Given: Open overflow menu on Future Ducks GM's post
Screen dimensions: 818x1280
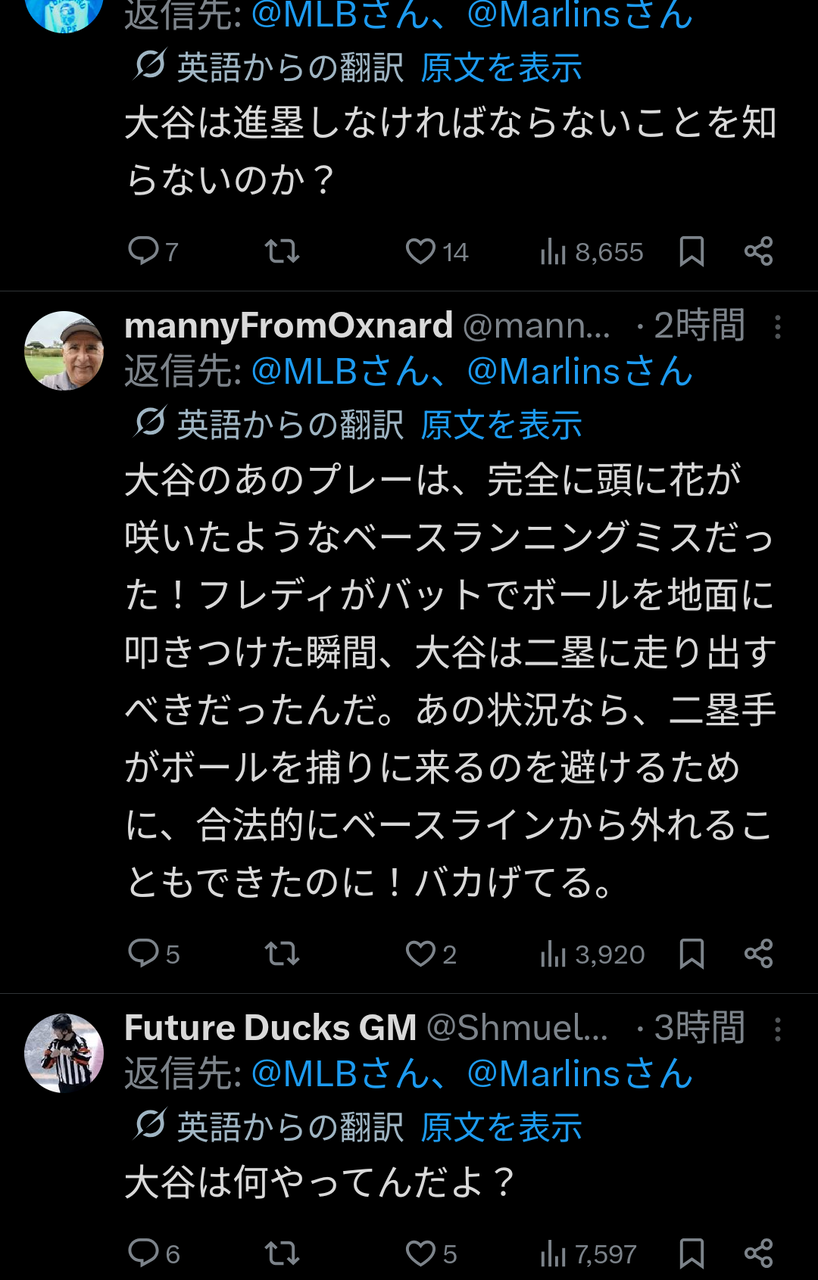Looking at the screenshot, I should point(778,1029).
